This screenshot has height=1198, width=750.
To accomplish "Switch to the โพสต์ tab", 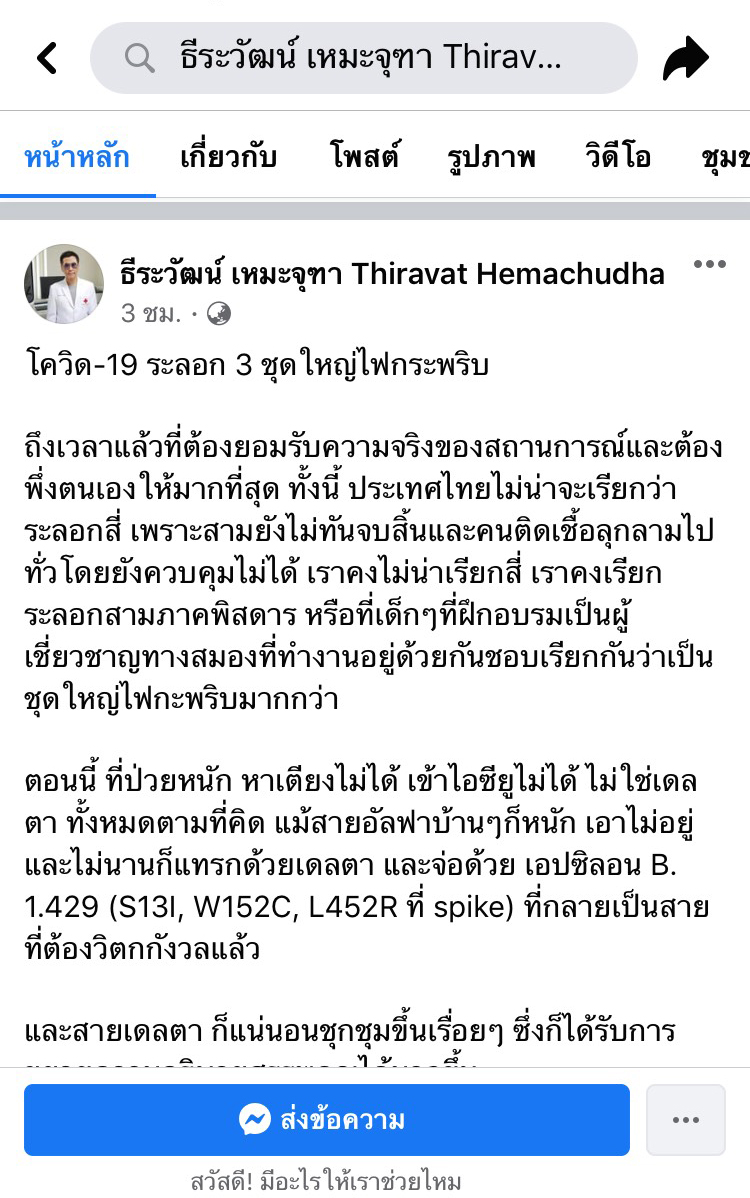I will click(x=364, y=157).
